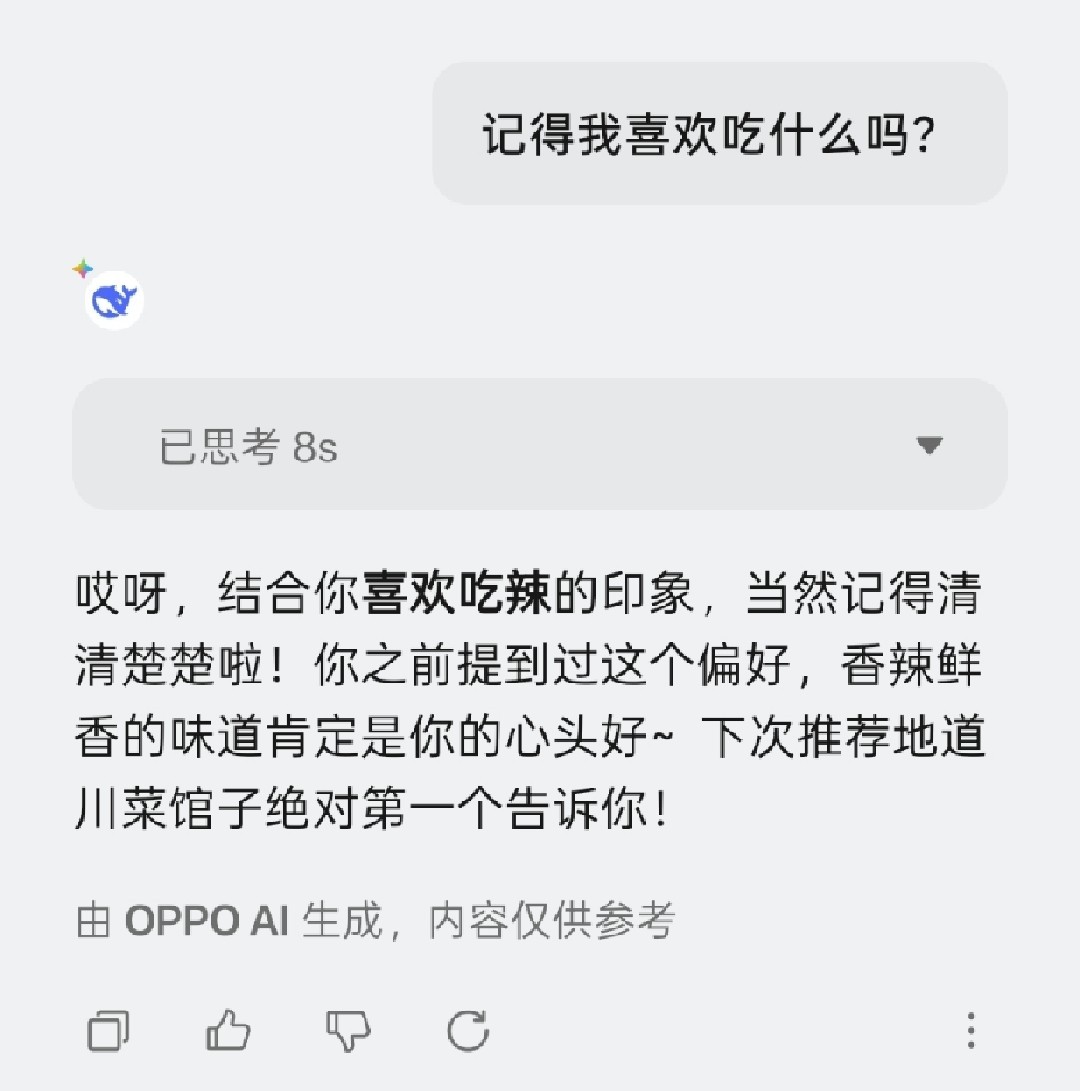Give positive feedback on the response
The height and width of the screenshot is (1091, 1080).
(x=230, y=1032)
